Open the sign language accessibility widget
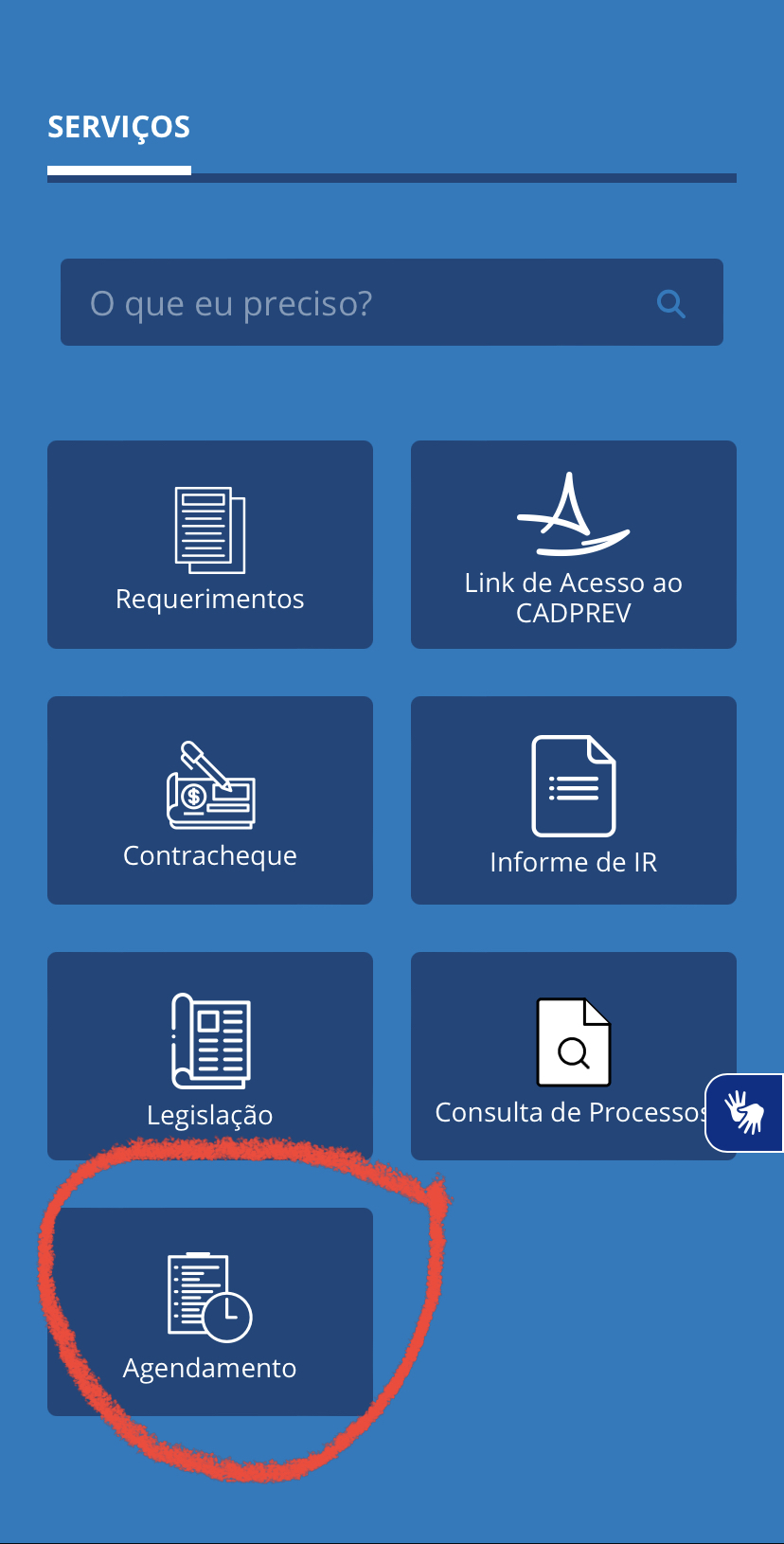The height and width of the screenshot is (1544, 784). click(745, 1112)
